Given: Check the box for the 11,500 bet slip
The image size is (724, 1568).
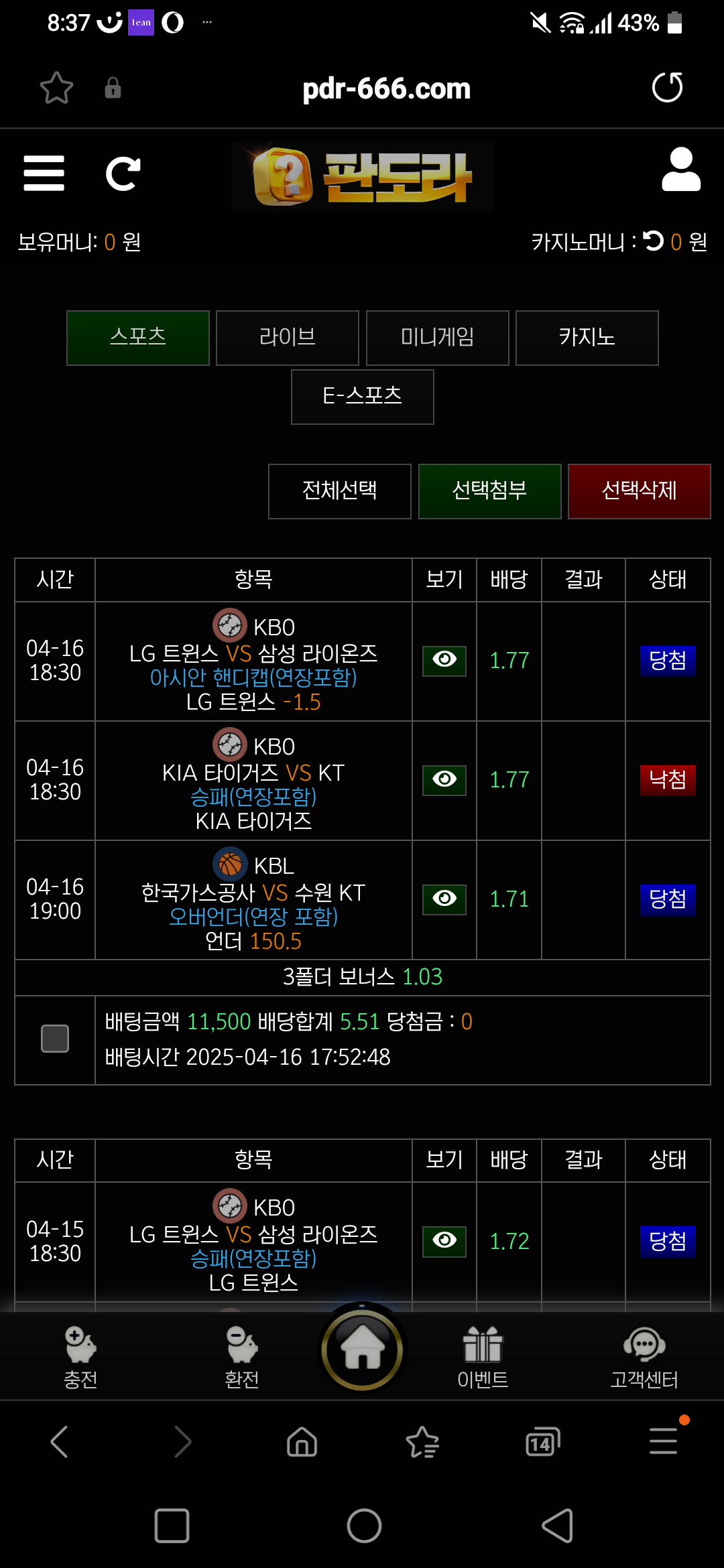Looking at the screenshot, I should click(x=55, y=1039).
